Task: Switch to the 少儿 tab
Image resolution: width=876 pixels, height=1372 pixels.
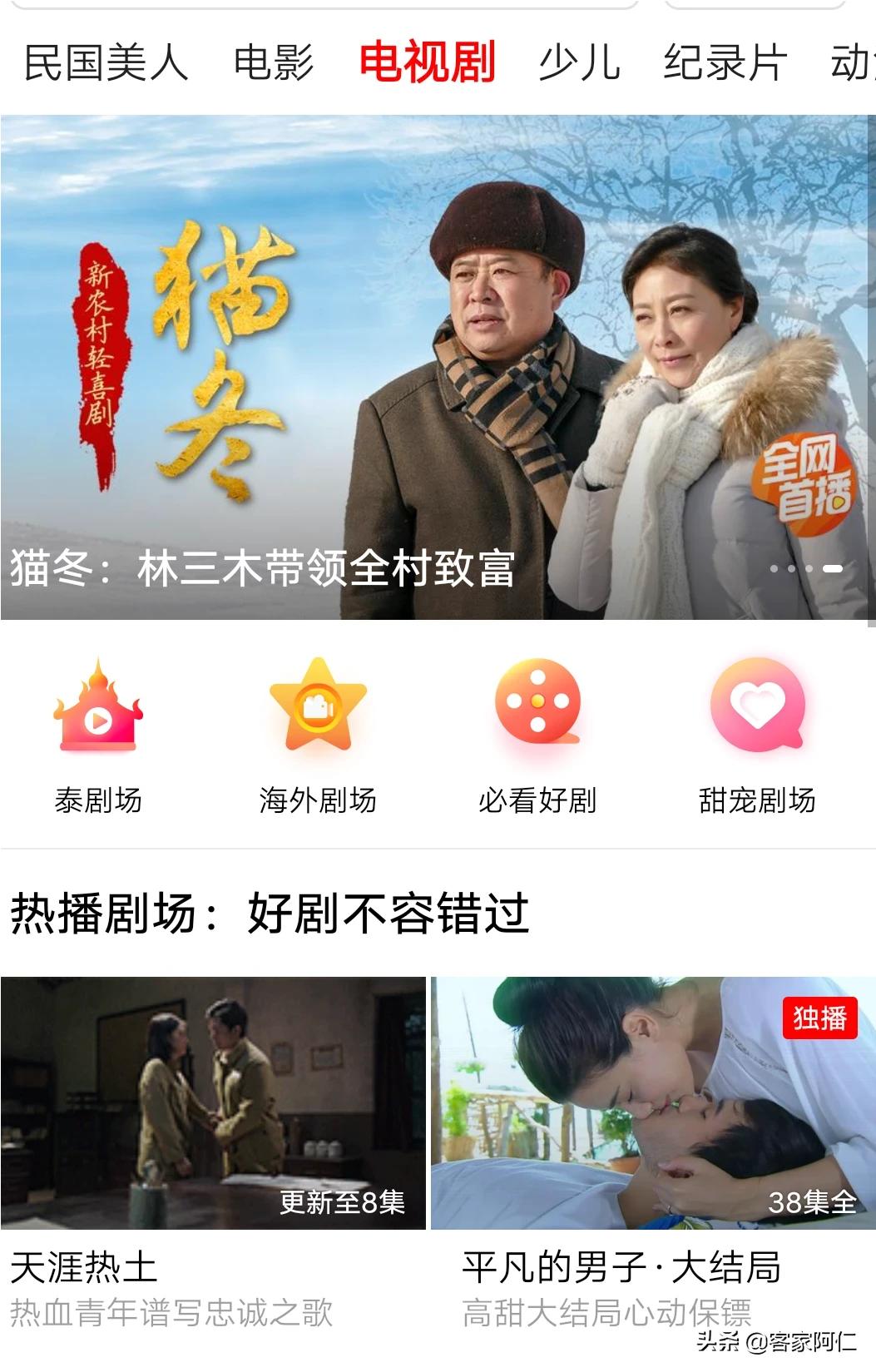Action: click(579, 63)
